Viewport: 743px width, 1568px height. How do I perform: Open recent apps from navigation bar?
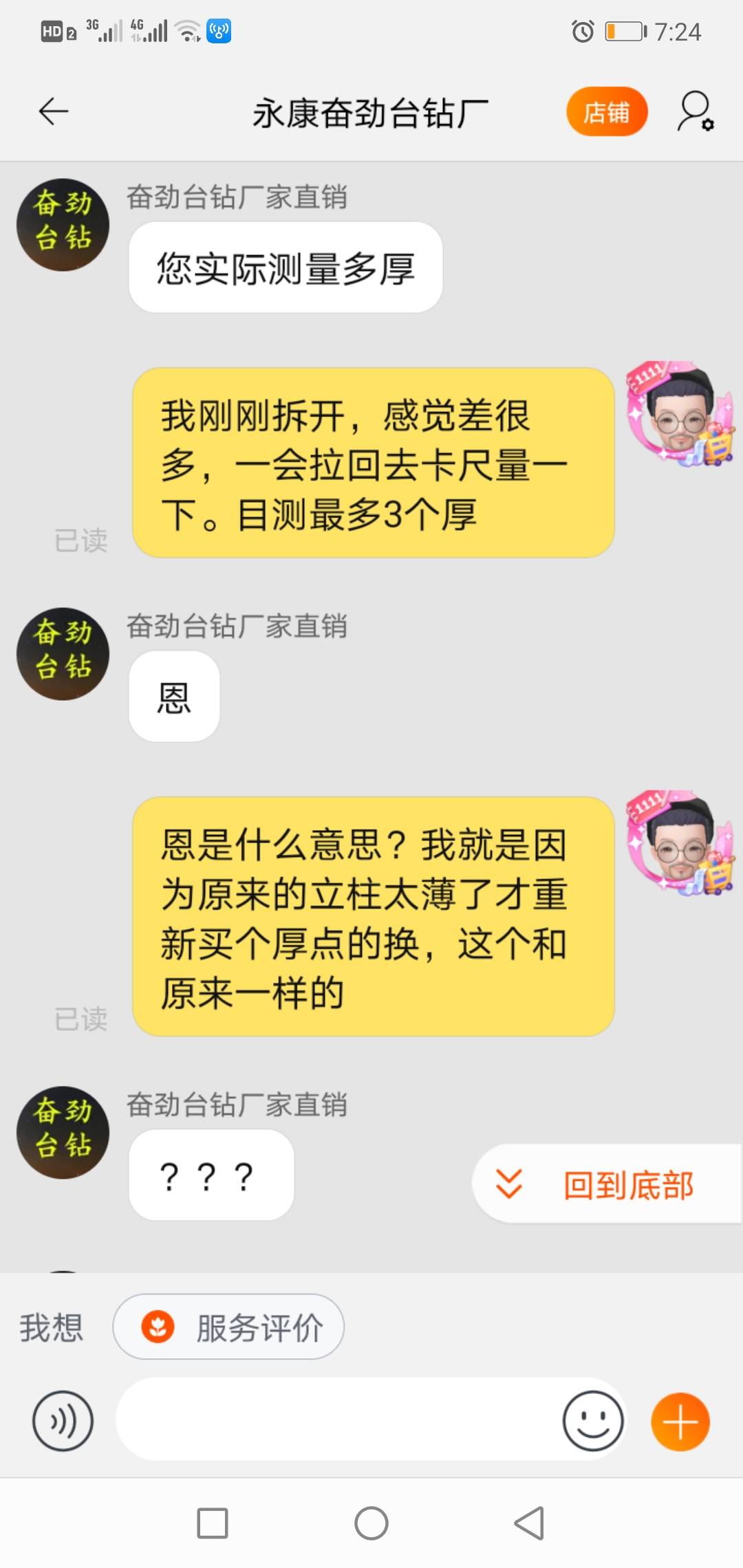tap(213, 1523)
